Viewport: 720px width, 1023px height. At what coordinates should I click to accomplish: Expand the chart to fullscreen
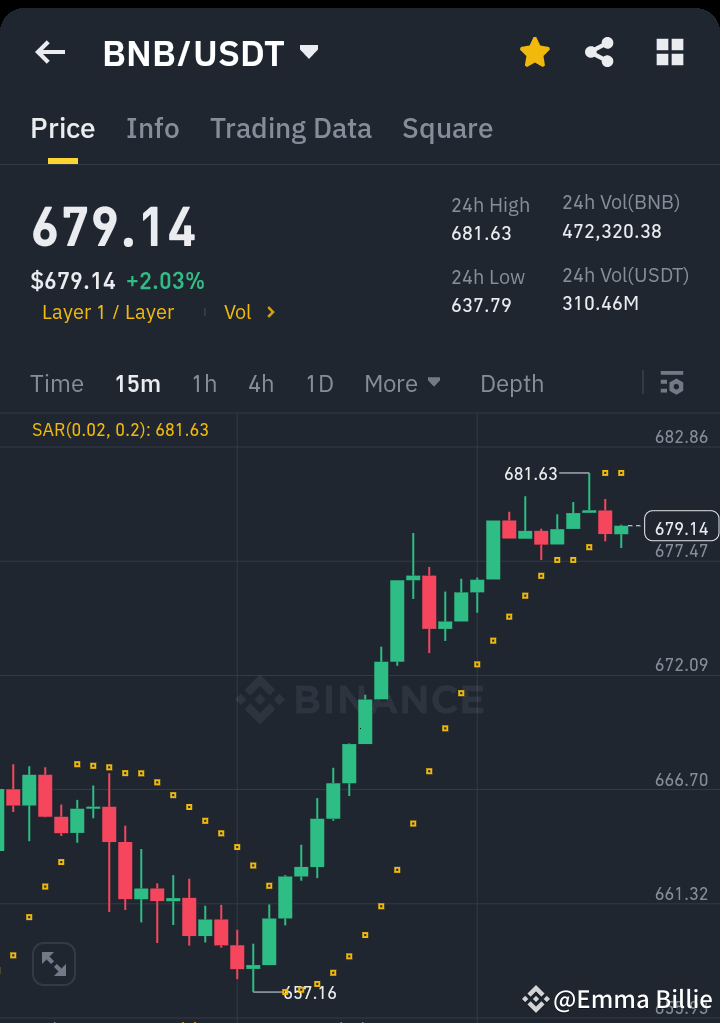tap(53, 963)
